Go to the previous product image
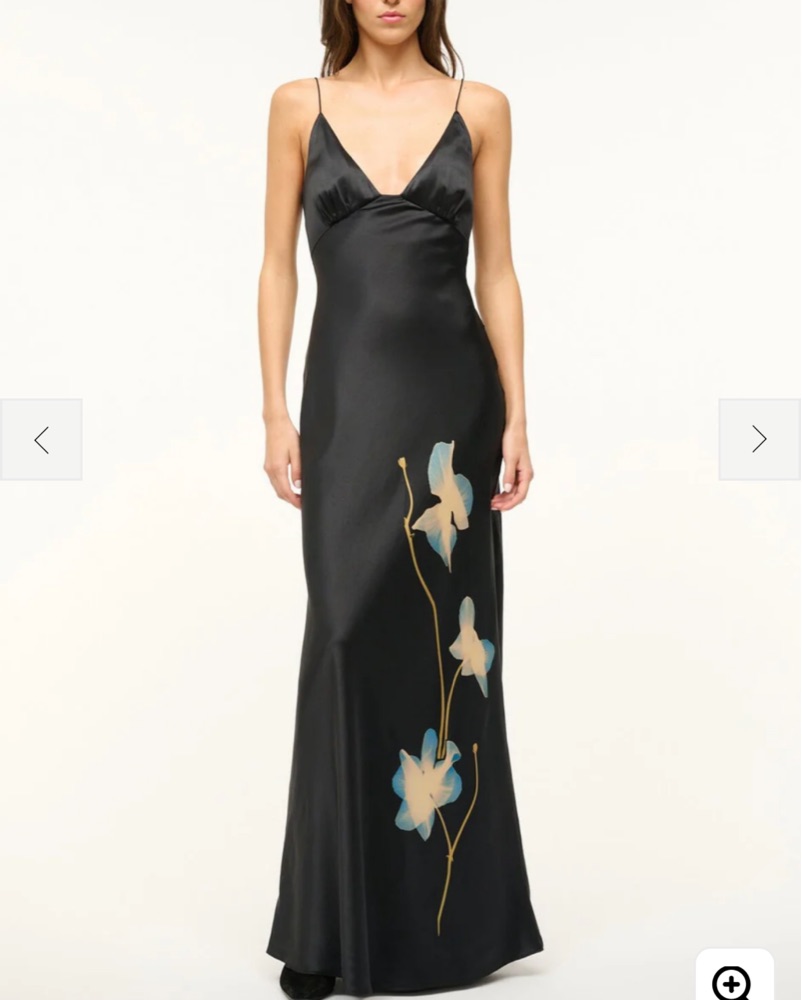Image resolution: width=802 pixels, height=1000 pixels. 41,440
